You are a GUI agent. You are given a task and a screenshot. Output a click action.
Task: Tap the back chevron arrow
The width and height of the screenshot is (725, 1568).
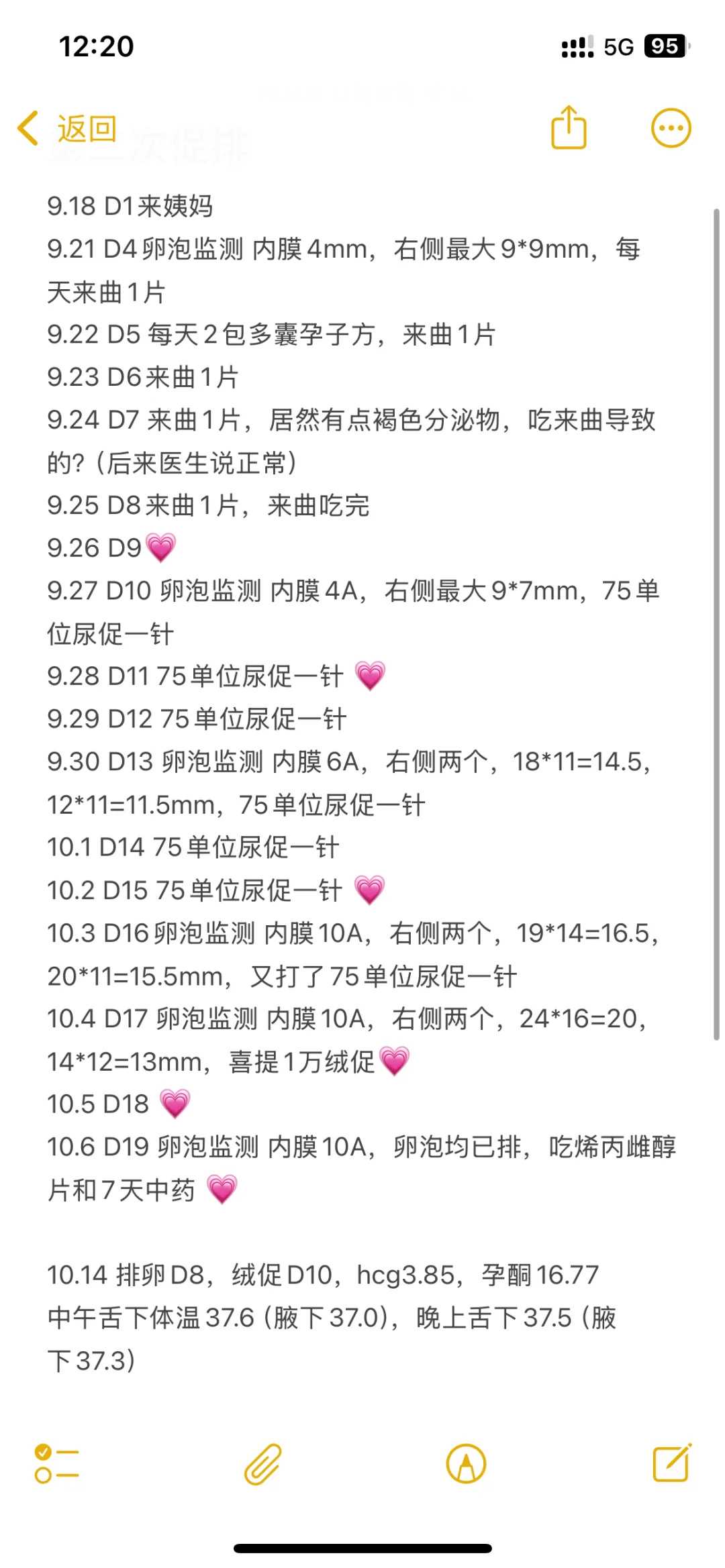(x=27, y=127)
